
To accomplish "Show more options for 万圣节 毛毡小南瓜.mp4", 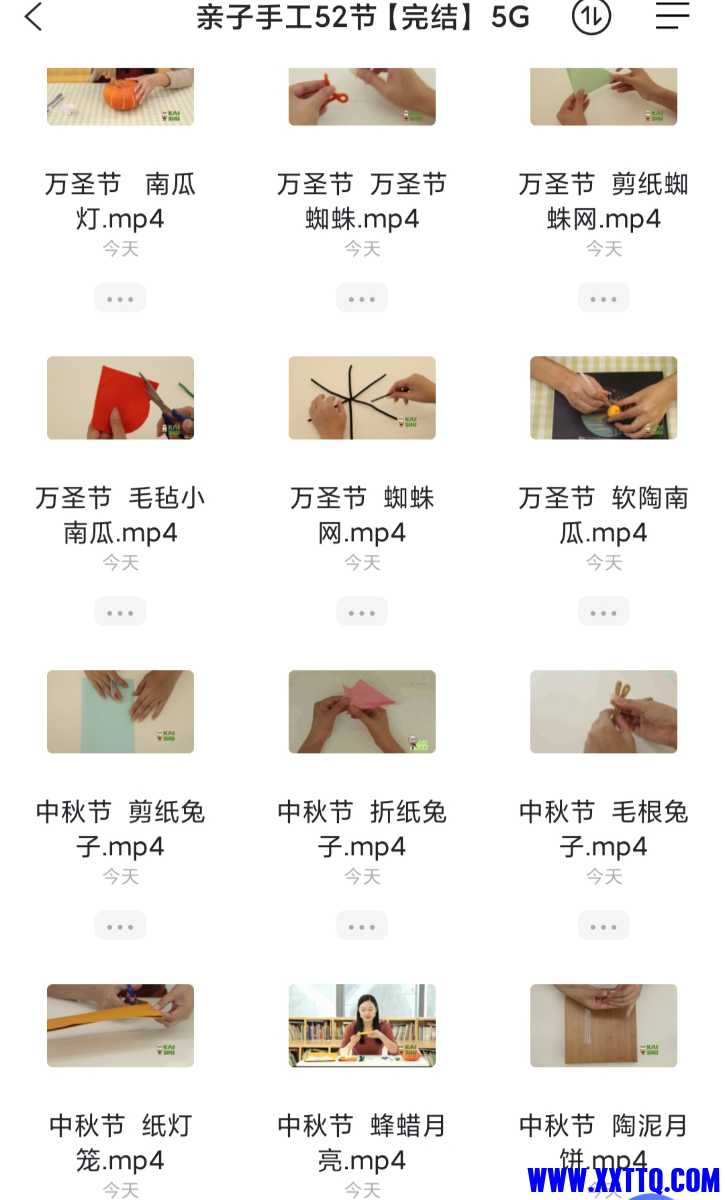I will point(120,612).
